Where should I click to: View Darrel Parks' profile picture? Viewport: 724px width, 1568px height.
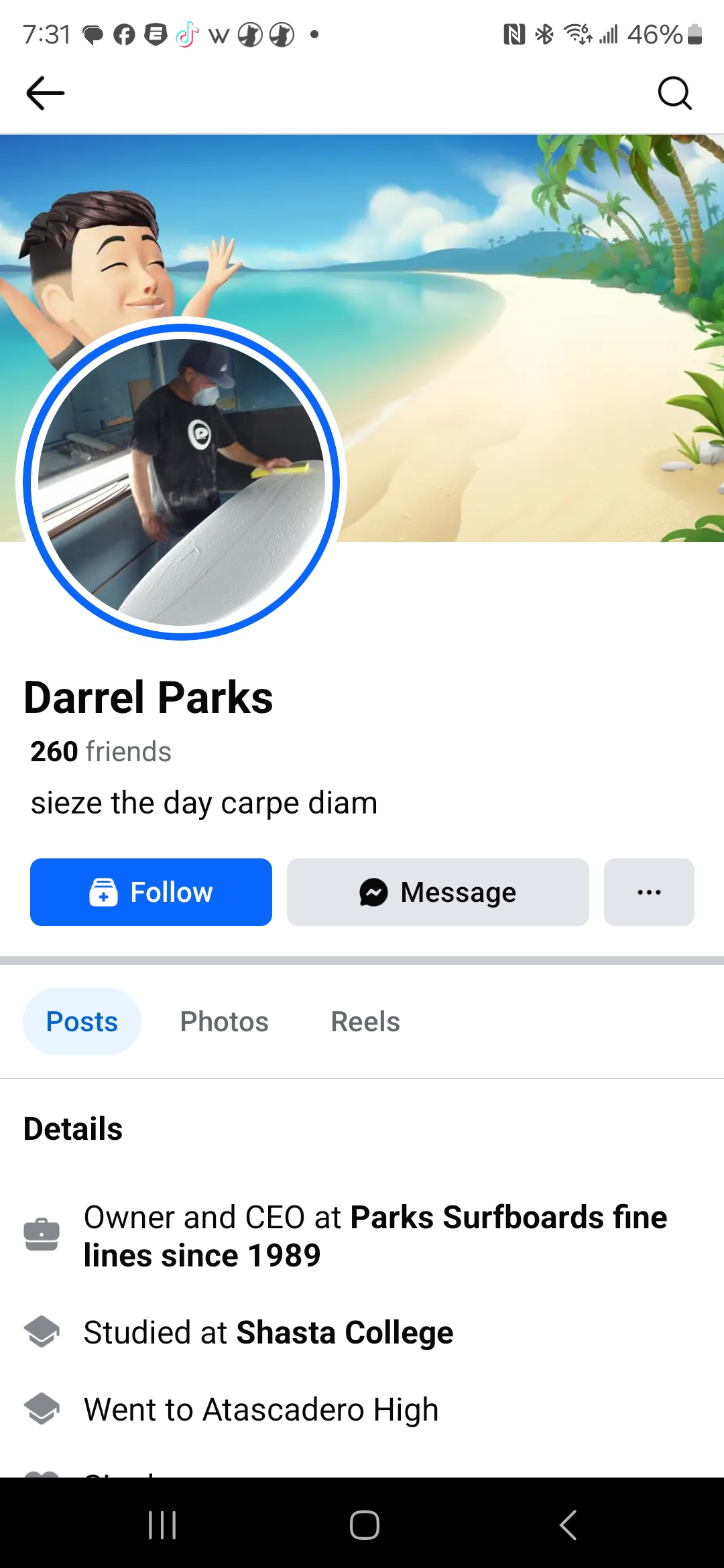(x=181, y=481)
